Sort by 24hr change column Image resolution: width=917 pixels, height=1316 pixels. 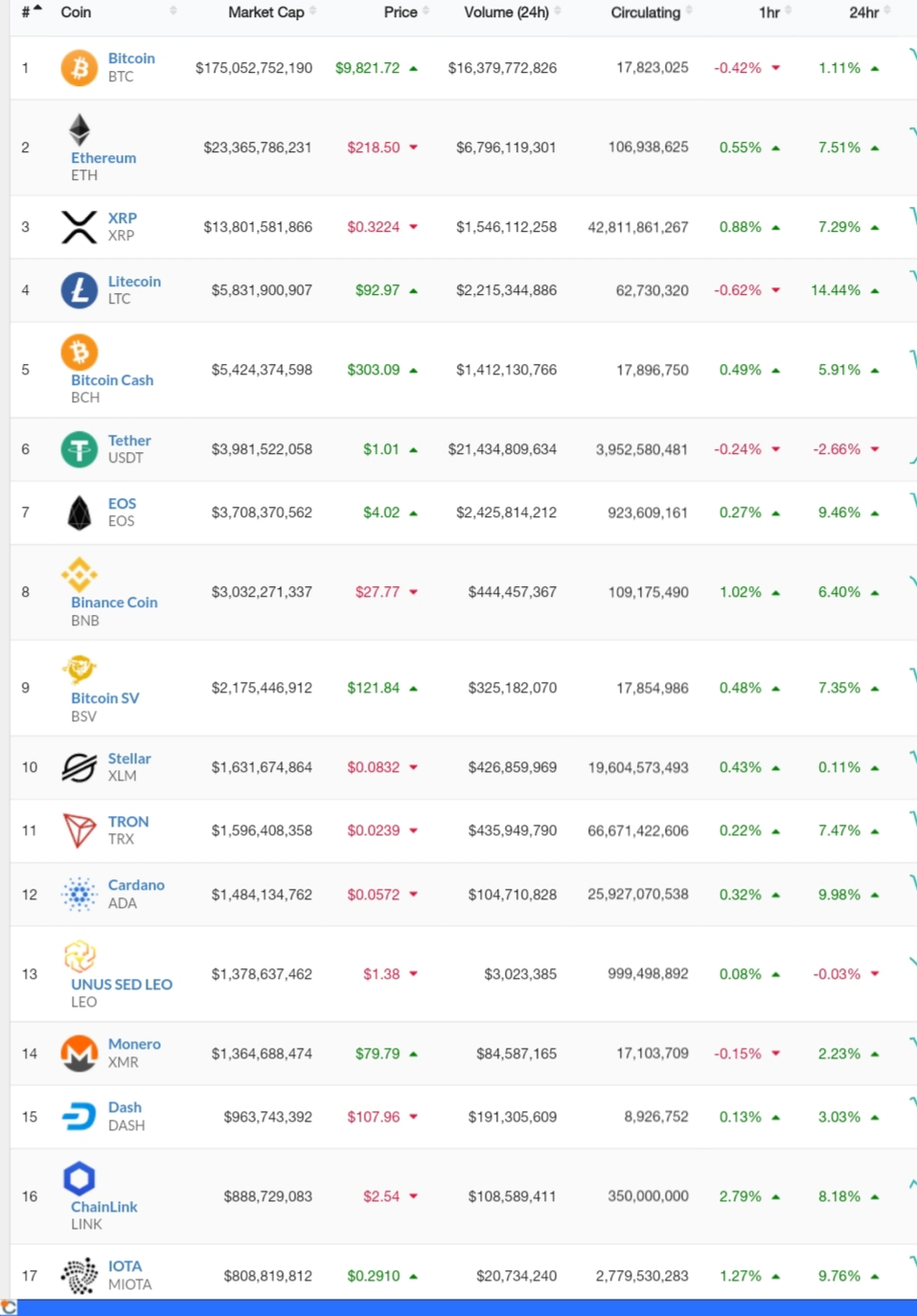[862, 12]
